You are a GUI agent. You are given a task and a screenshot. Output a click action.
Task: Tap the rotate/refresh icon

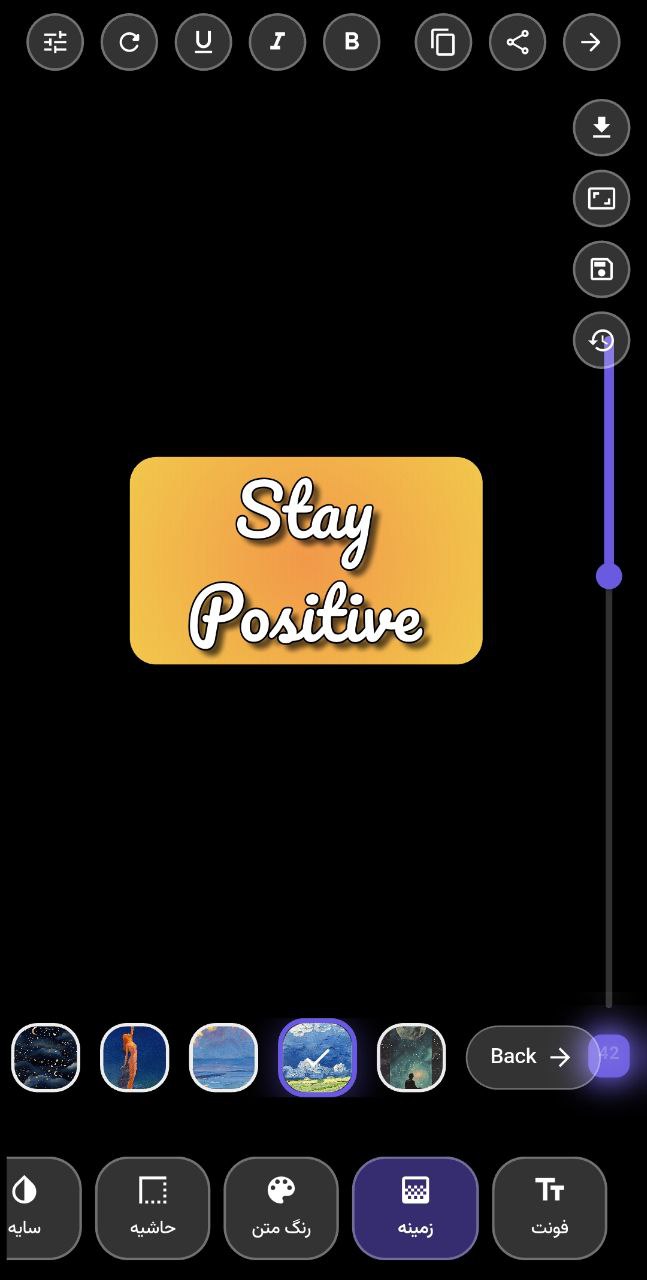[x=129, y=42]
